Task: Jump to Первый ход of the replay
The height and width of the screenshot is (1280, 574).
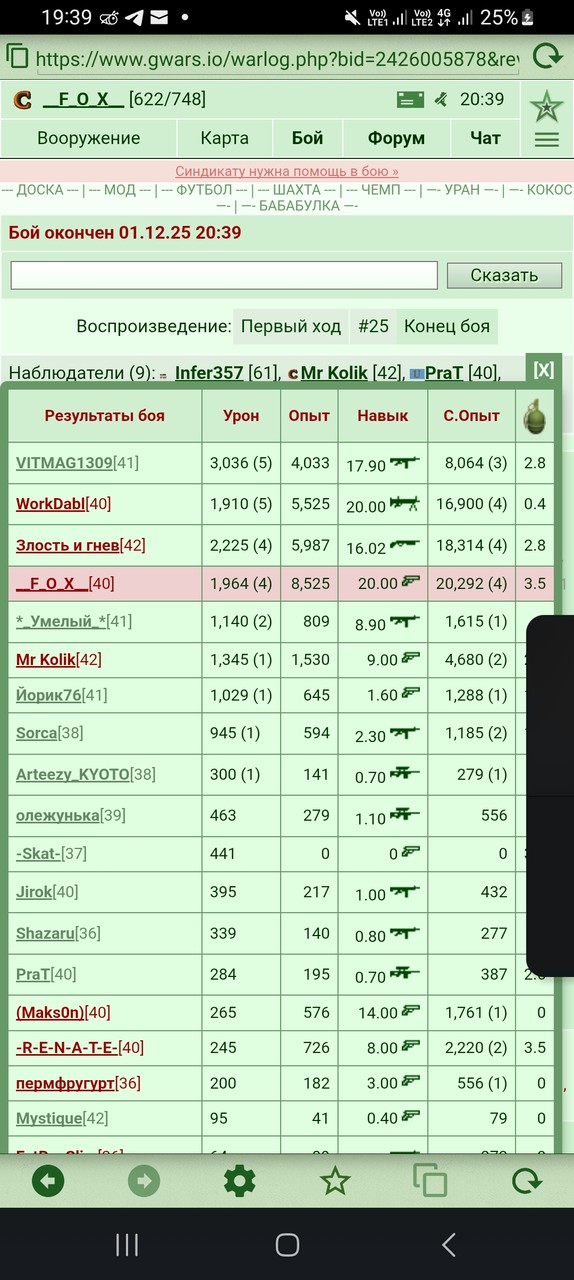Action: 291,326
